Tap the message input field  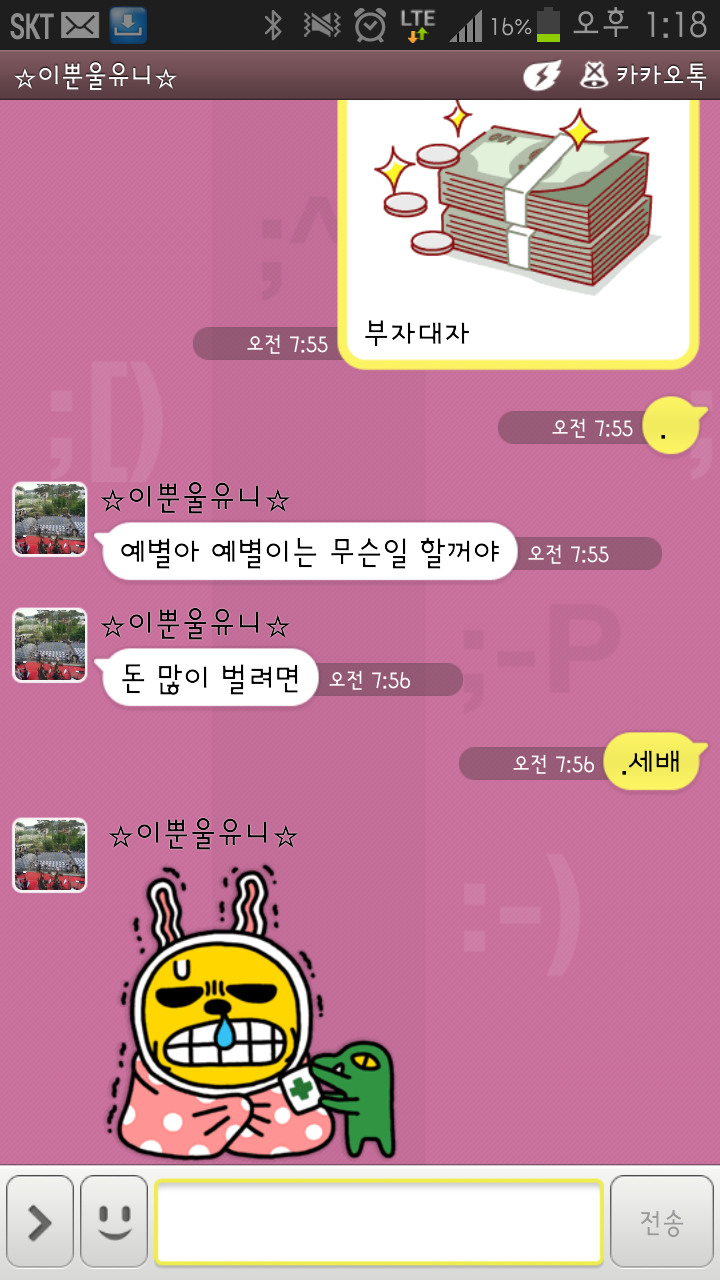pos(379,1222)
